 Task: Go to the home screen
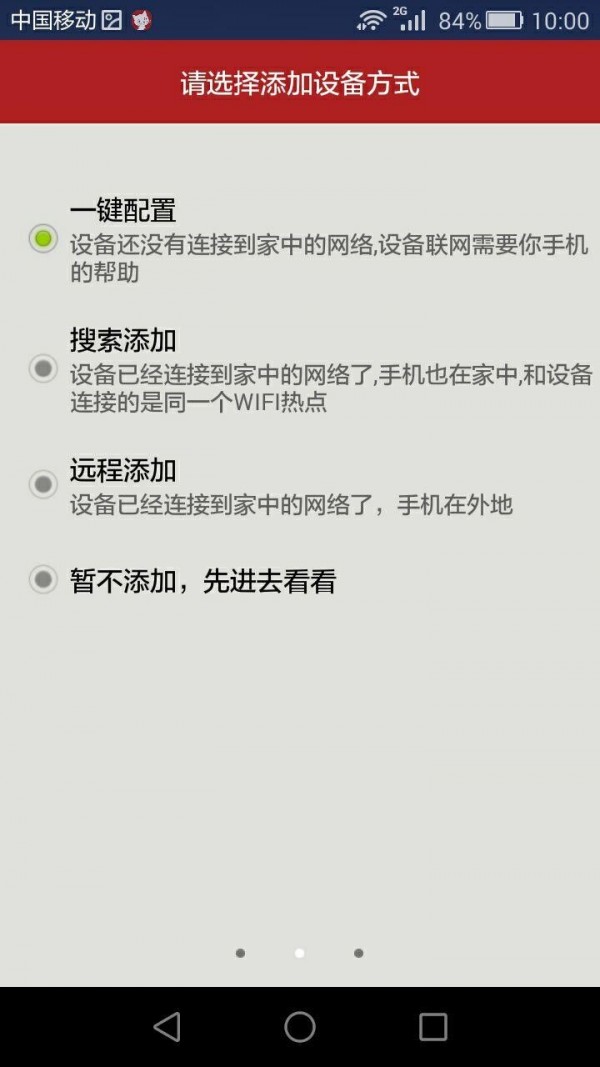300,1026
